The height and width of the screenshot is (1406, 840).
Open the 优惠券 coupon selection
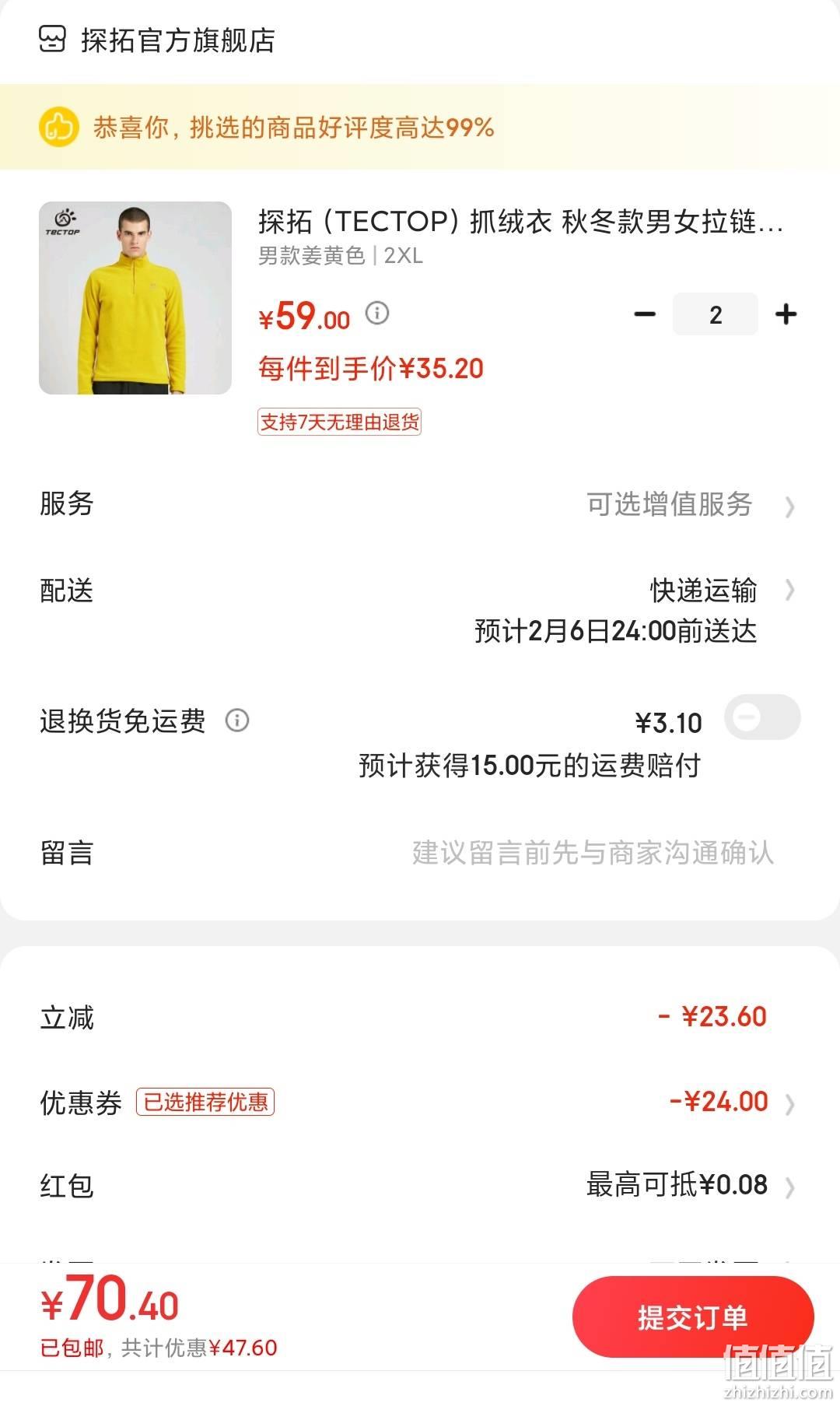pos(420,1103)
